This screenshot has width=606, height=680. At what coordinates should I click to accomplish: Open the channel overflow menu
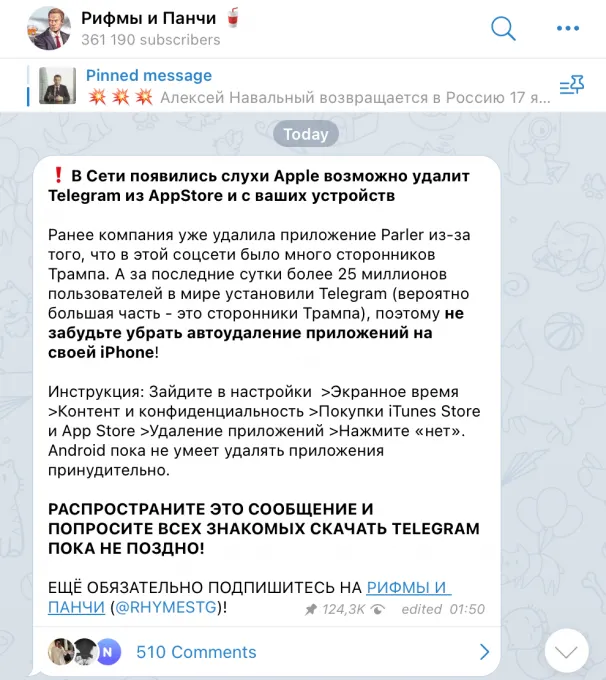point(571,28)
